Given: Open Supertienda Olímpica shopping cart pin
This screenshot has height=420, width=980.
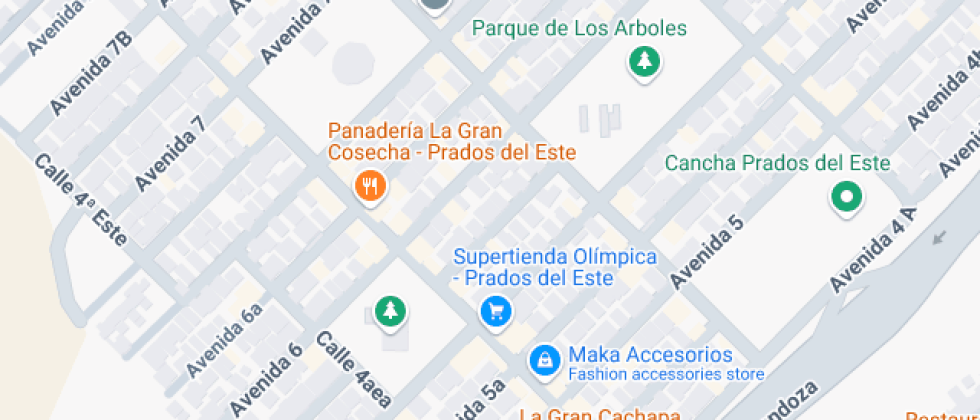Looking at the screenshot, I should 496,311.
